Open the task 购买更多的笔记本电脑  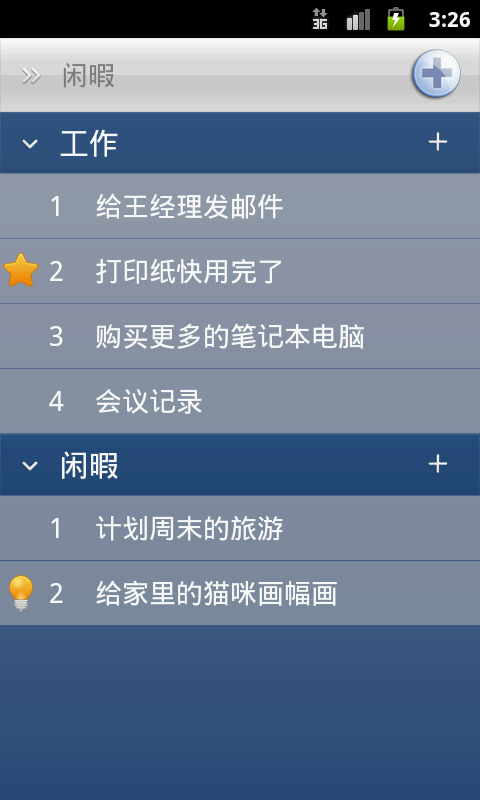(240, 336)
